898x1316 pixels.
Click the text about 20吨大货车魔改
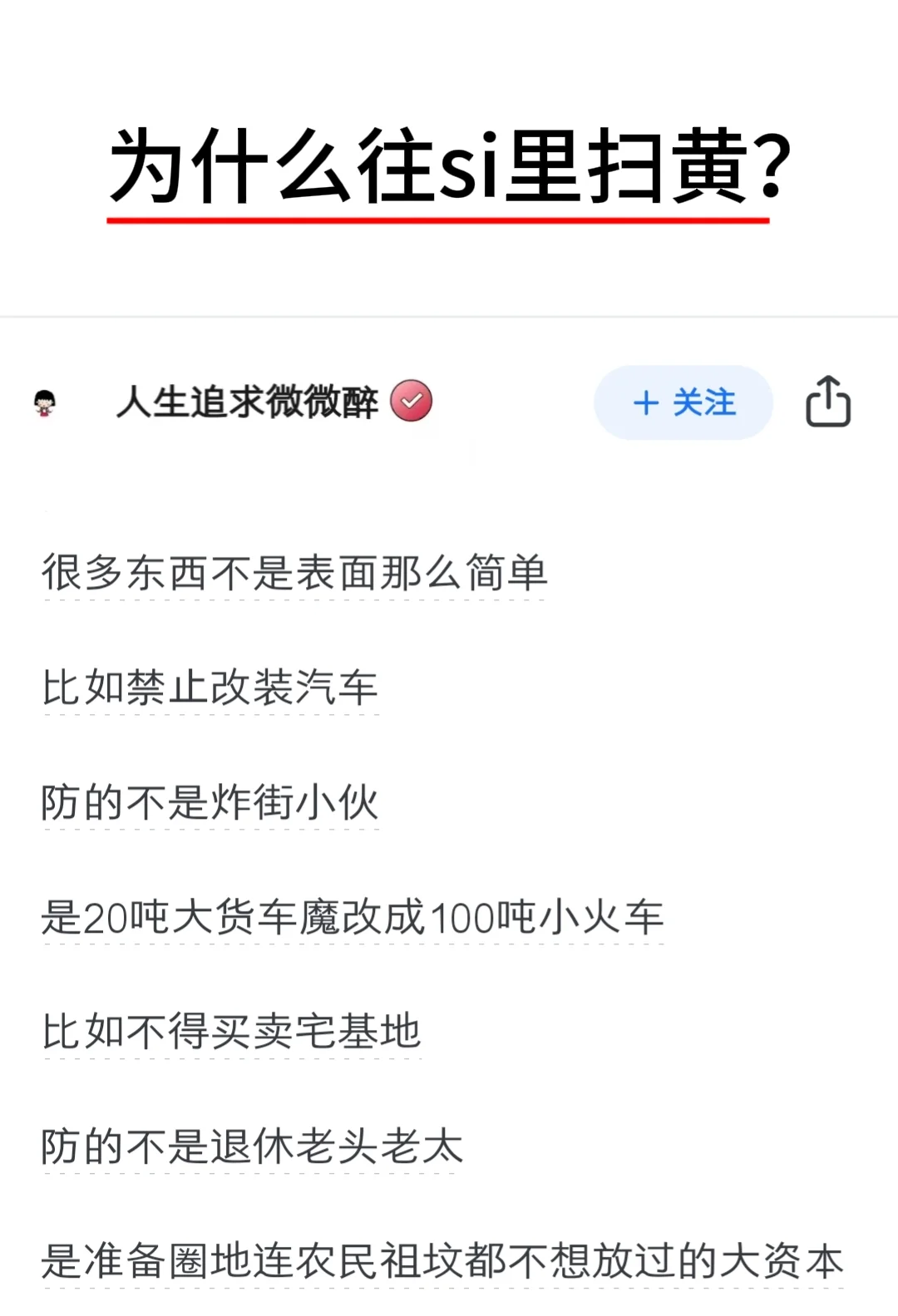pos(352,919)
